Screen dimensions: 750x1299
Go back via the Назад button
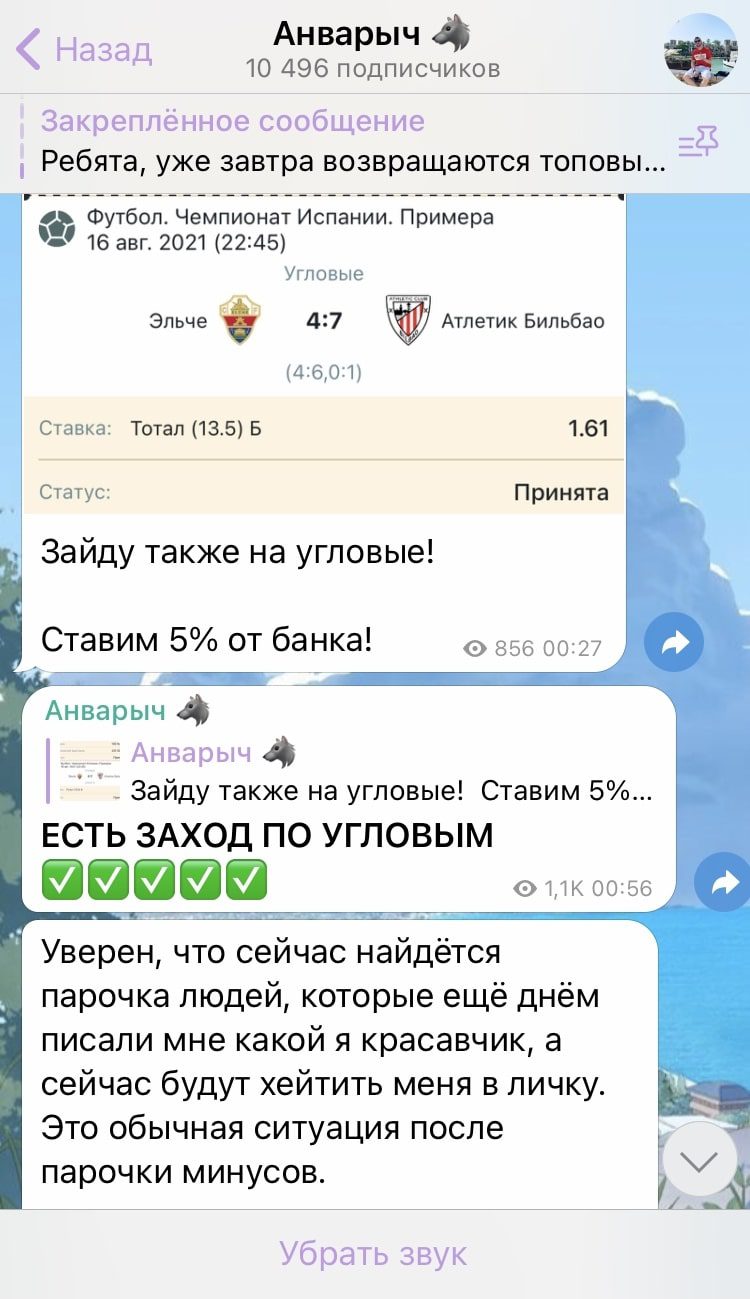tap(85, 49)
